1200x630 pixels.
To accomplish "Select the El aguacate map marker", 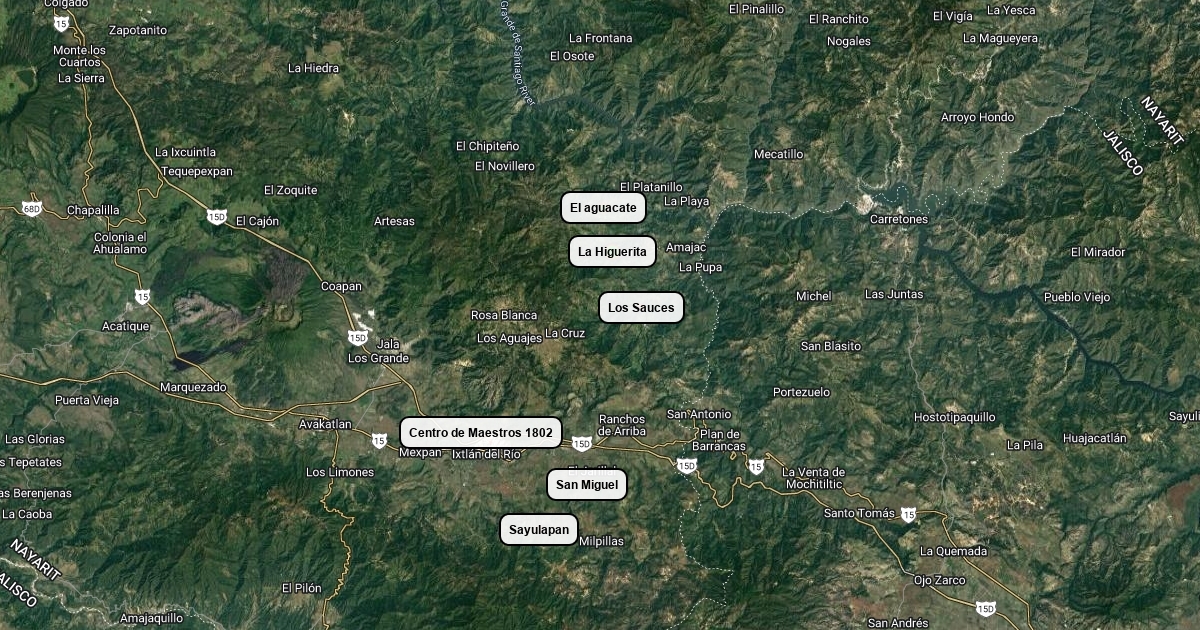I will click(x=603, y=207).
